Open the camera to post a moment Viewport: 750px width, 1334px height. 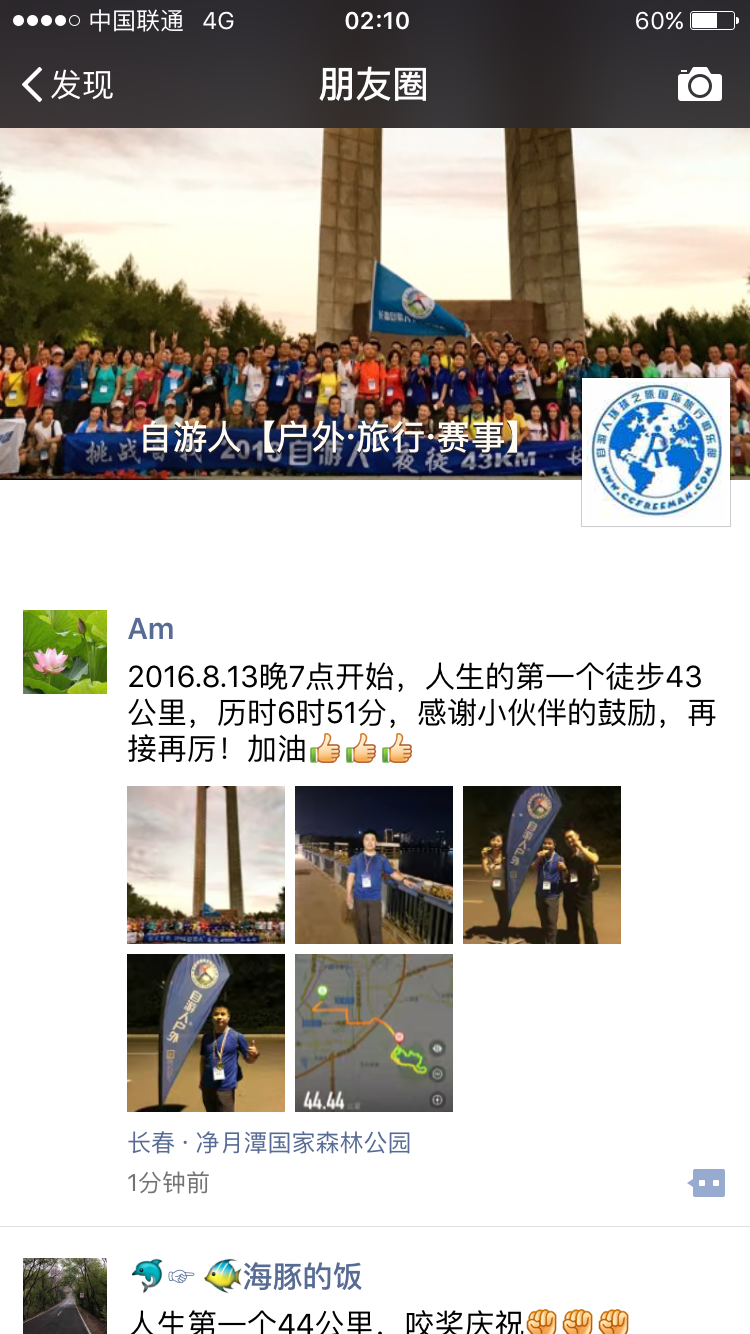(x=699, y=85)
